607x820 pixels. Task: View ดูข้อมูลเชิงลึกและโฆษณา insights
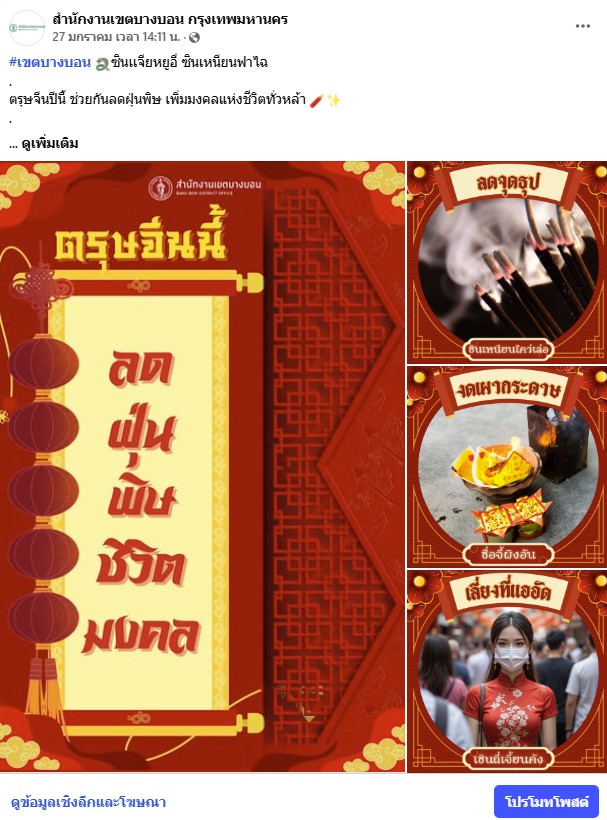(x=88, y=802)
